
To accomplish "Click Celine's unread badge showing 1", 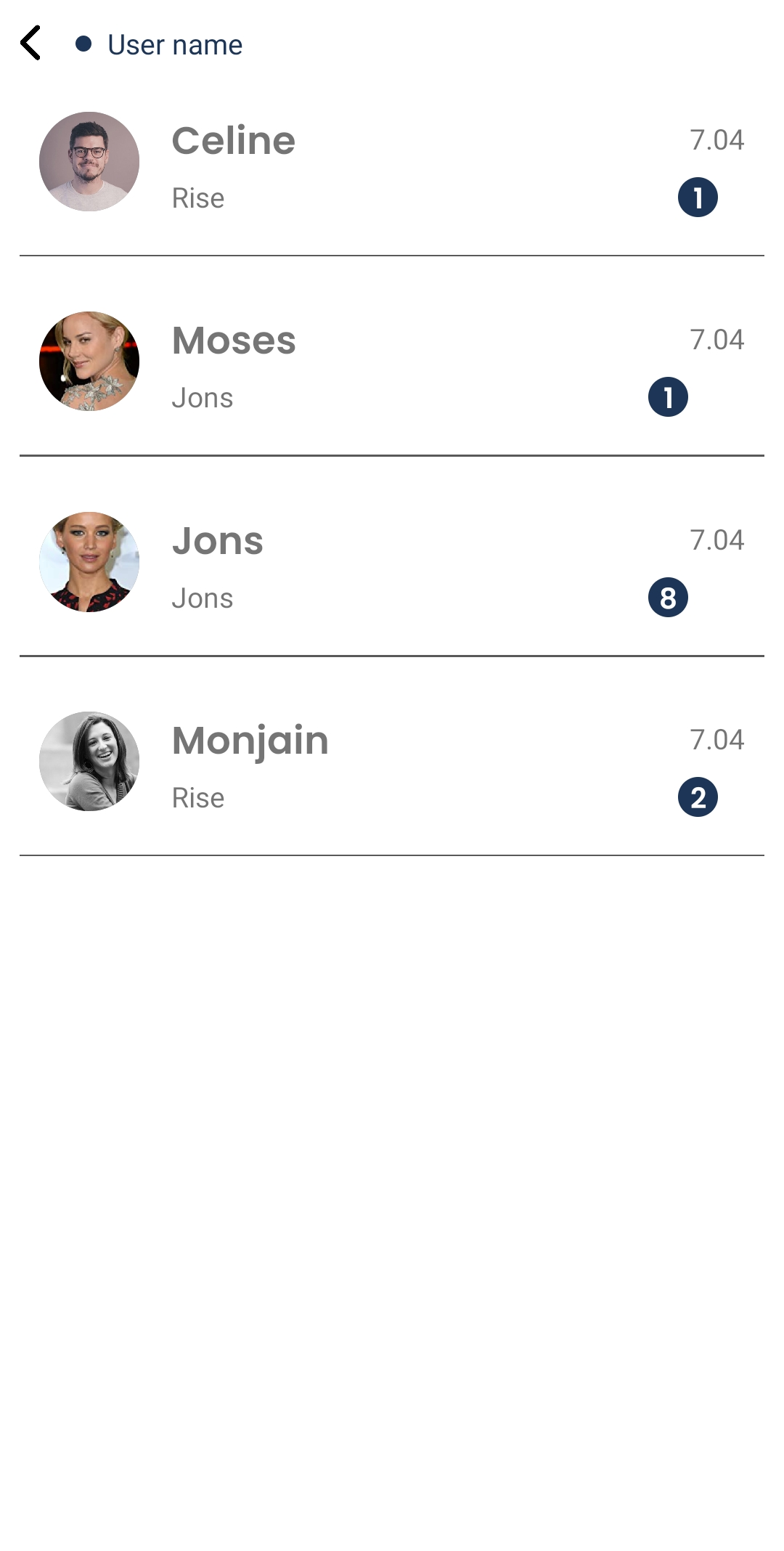I will tap(698, 196).
